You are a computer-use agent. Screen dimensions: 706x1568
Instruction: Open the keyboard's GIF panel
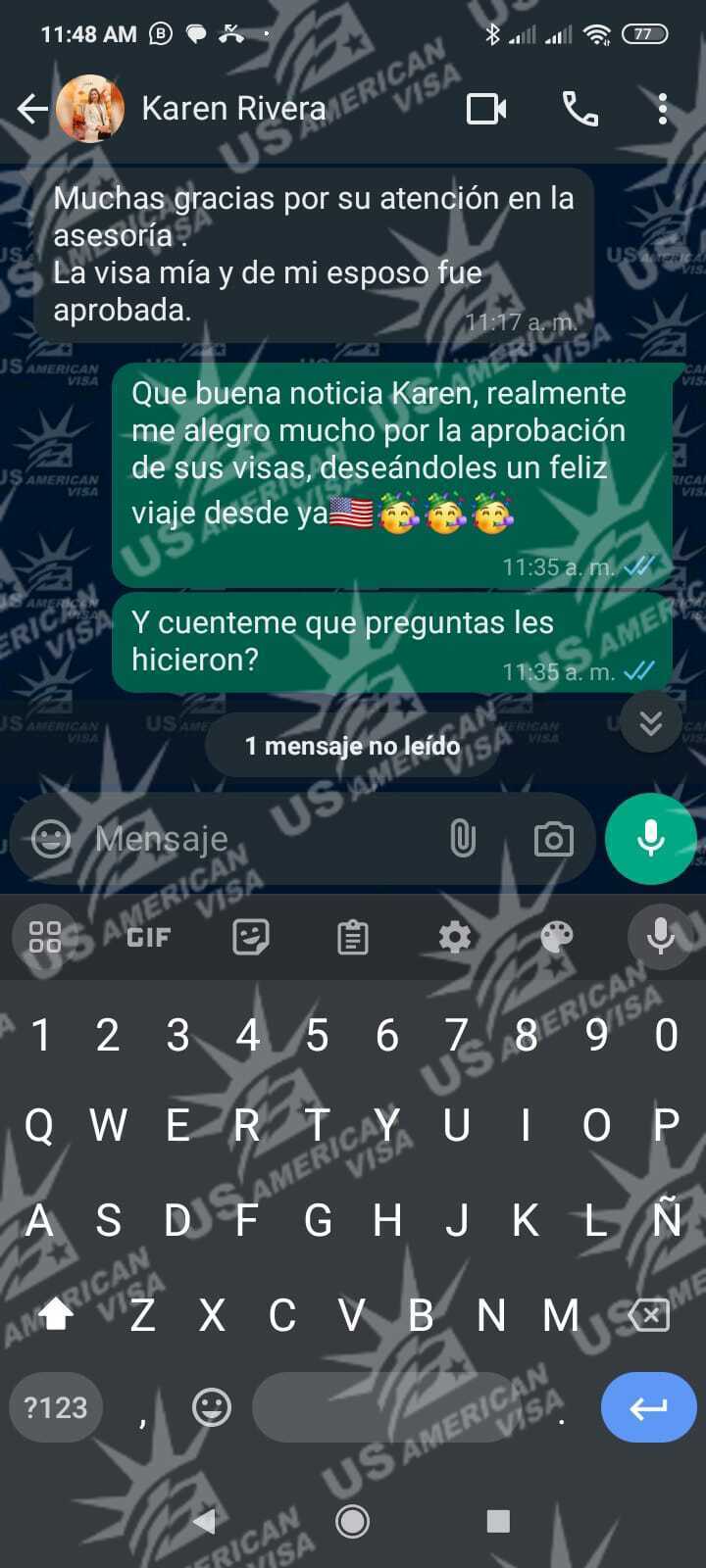click(x=148, y=938)
